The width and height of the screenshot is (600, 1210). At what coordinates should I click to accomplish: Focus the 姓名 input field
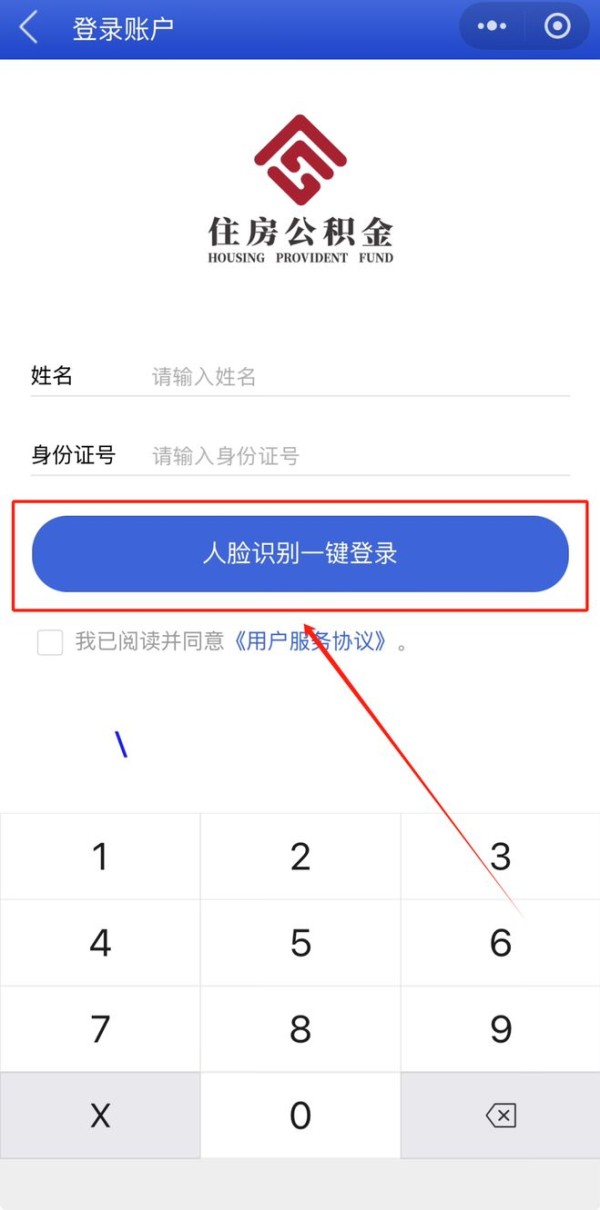click(360, 377)
